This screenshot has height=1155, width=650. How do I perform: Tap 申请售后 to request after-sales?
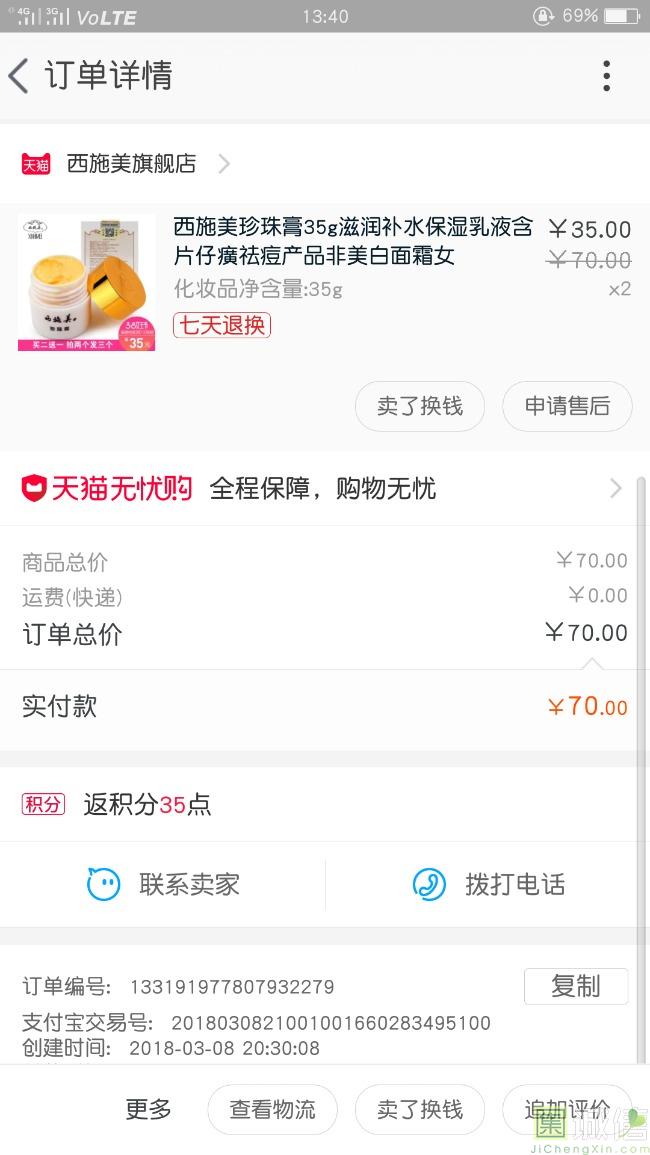[x=567, y=406]
